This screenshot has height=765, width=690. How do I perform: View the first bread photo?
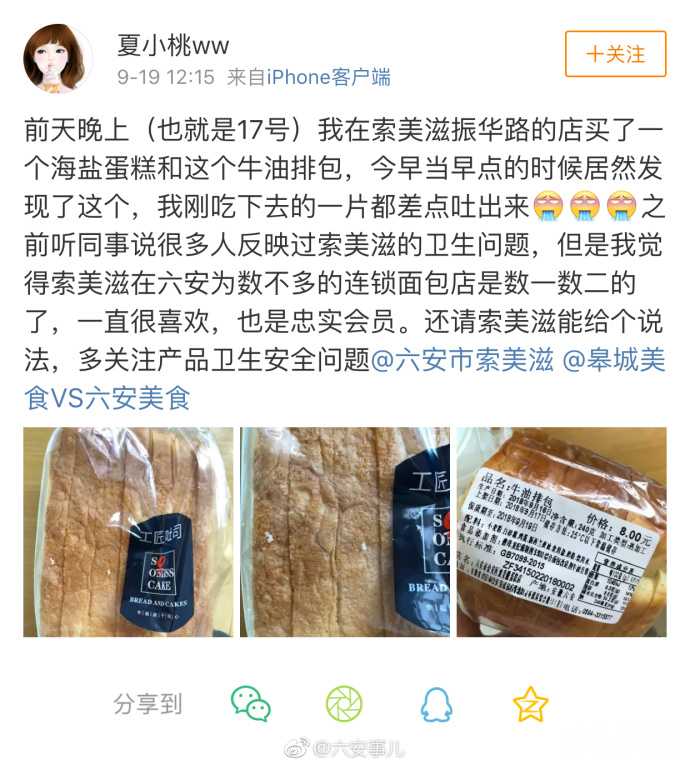[x=128, y=532]
